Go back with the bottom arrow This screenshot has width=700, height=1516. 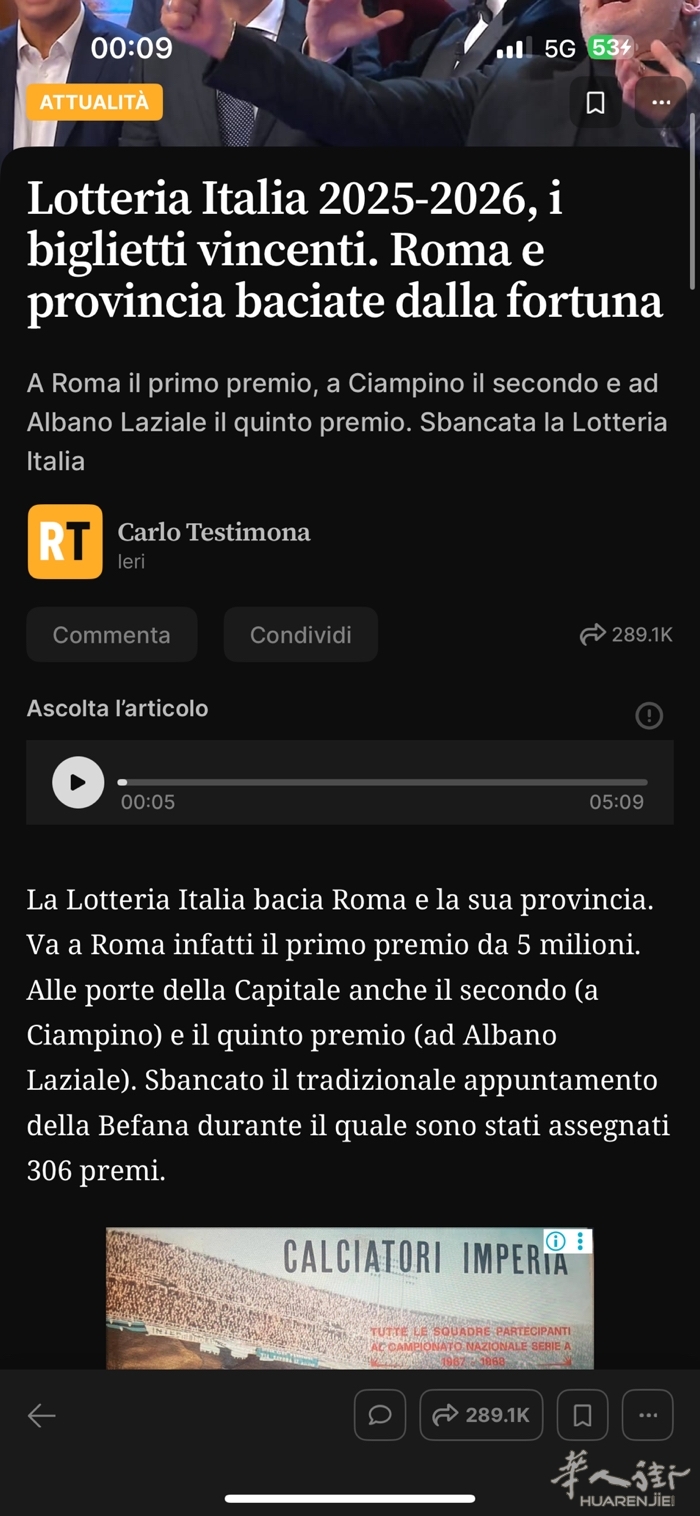(x=42, y=1415)
